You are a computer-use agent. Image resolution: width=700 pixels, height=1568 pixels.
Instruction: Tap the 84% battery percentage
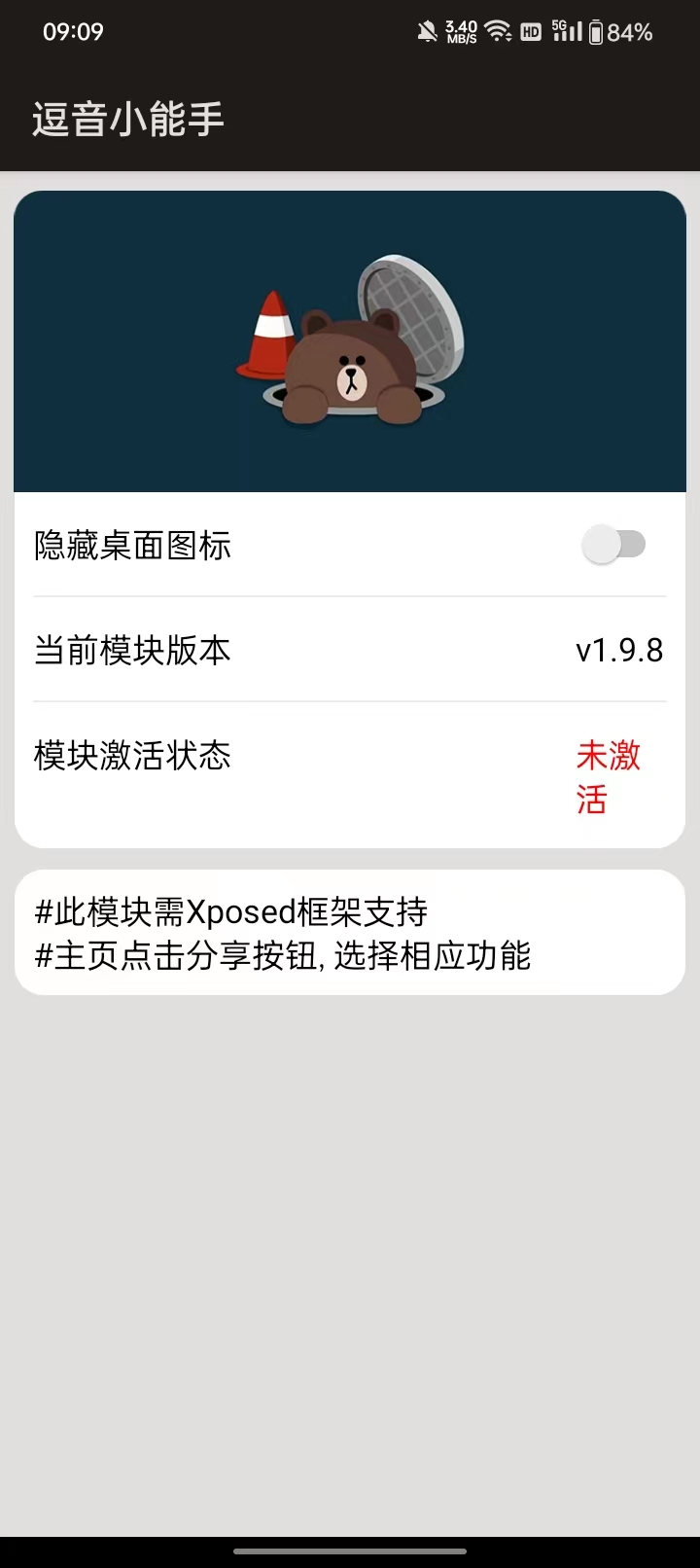tap(631, 32)
